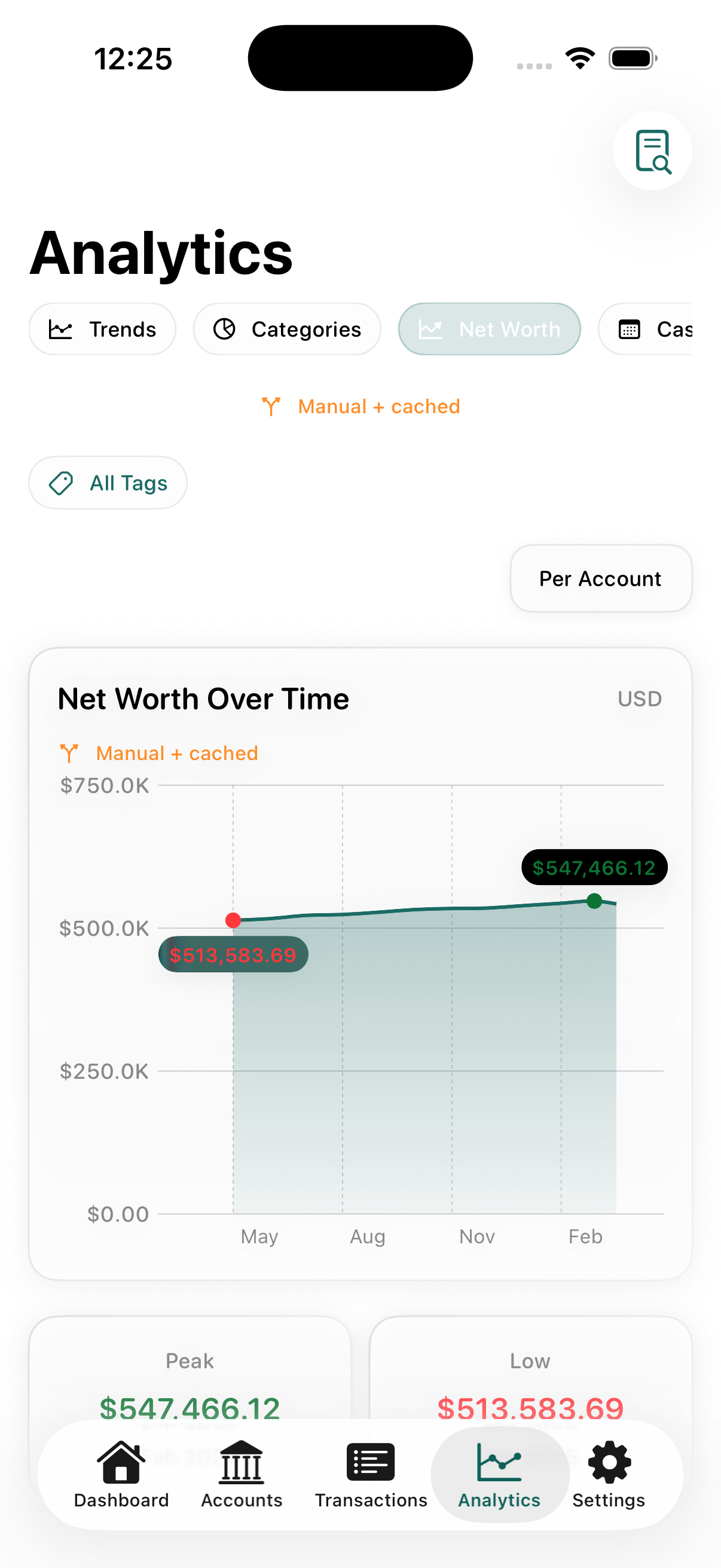Toggle the Per Account breakdown

[600, 578]
